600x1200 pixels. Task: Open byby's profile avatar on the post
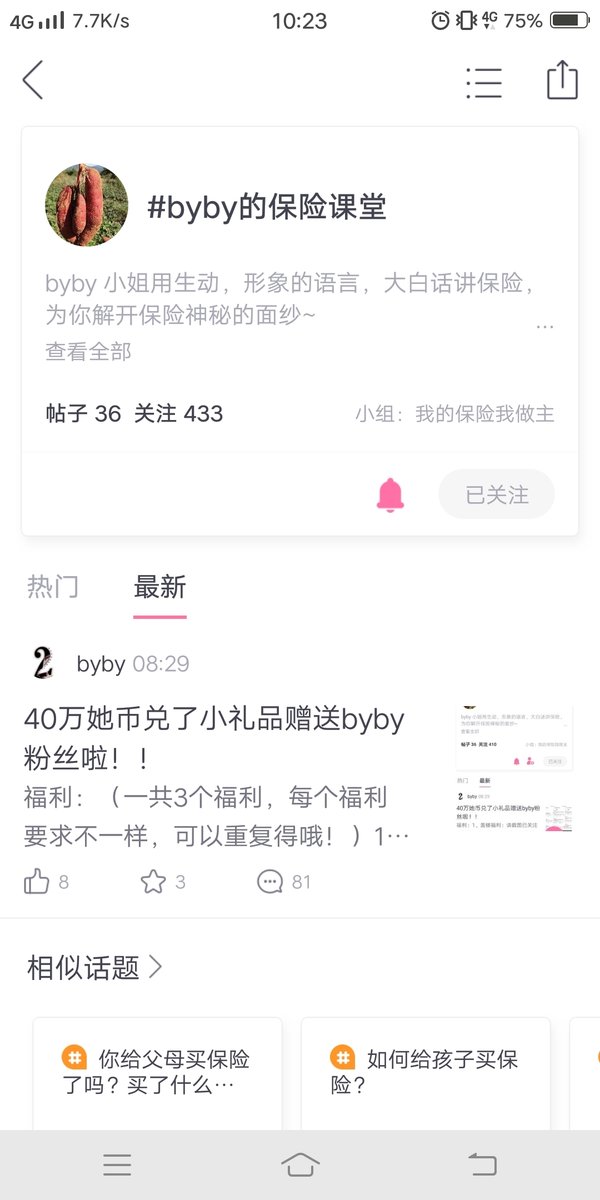click(43, 663)
